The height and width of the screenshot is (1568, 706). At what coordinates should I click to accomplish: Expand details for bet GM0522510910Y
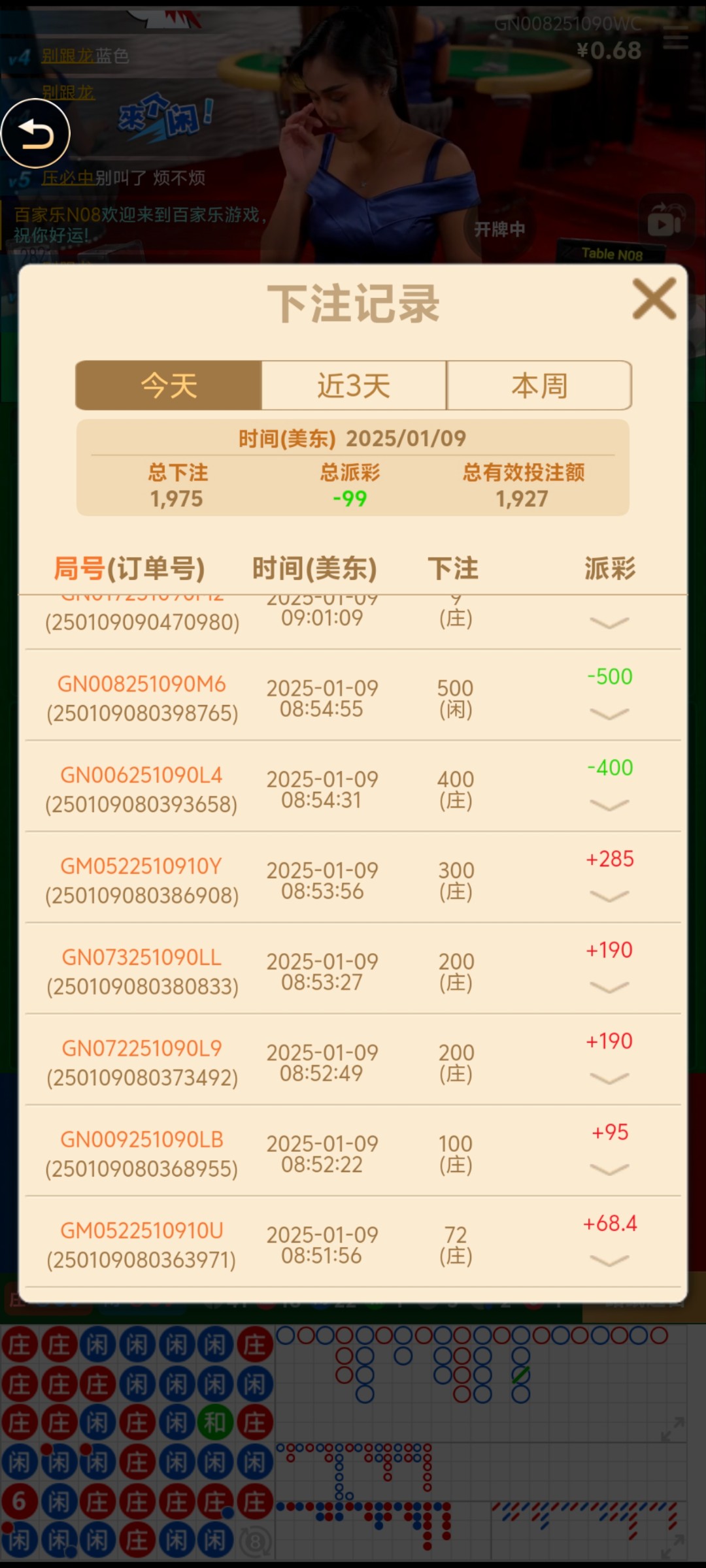[x=609, y=896]
